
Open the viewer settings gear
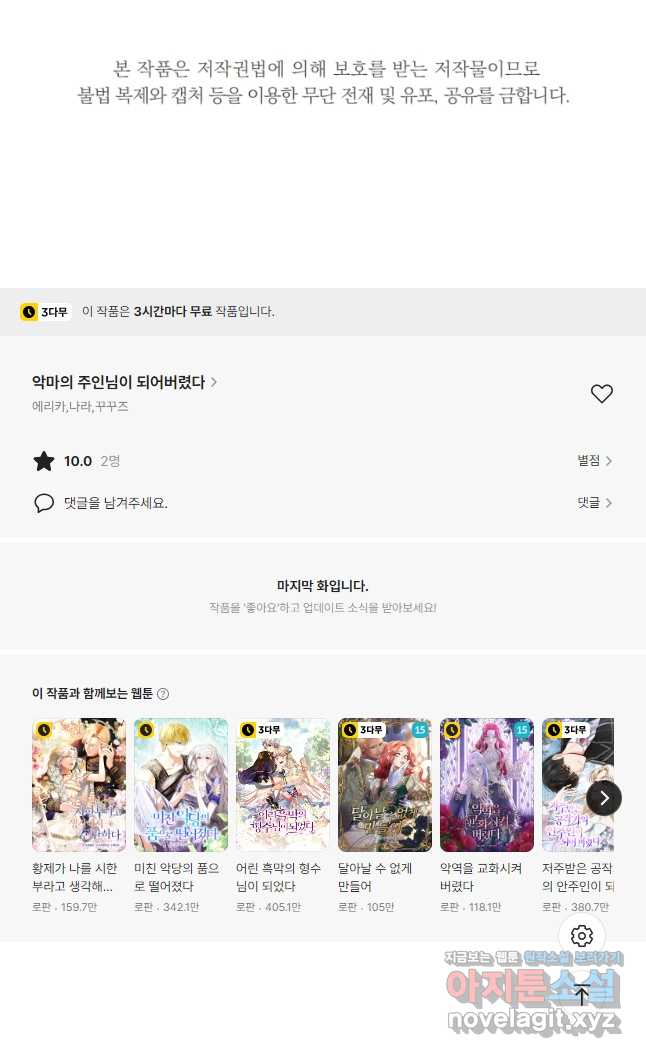pos(582,936)
